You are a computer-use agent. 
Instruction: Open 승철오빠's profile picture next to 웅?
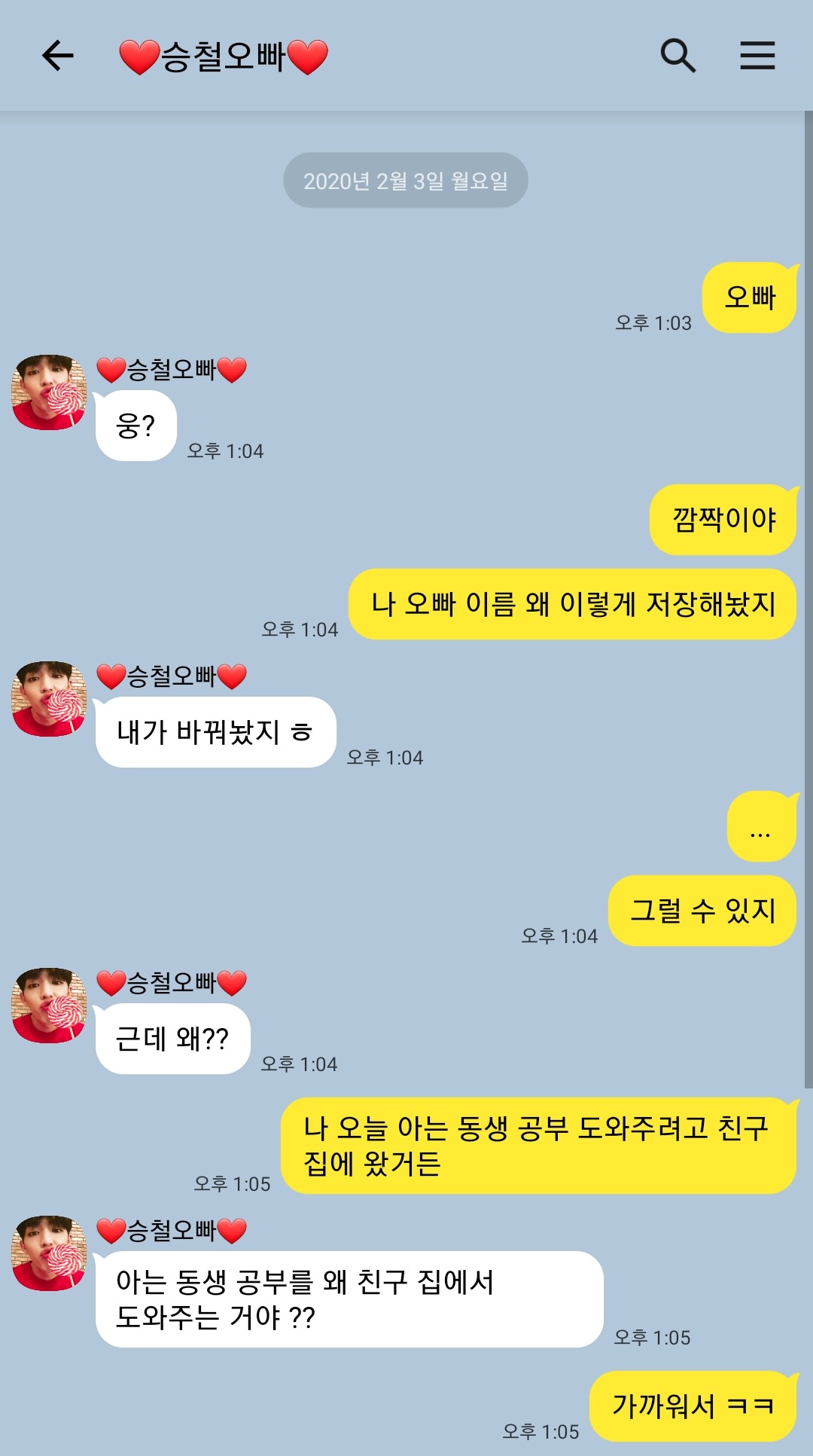49,392
